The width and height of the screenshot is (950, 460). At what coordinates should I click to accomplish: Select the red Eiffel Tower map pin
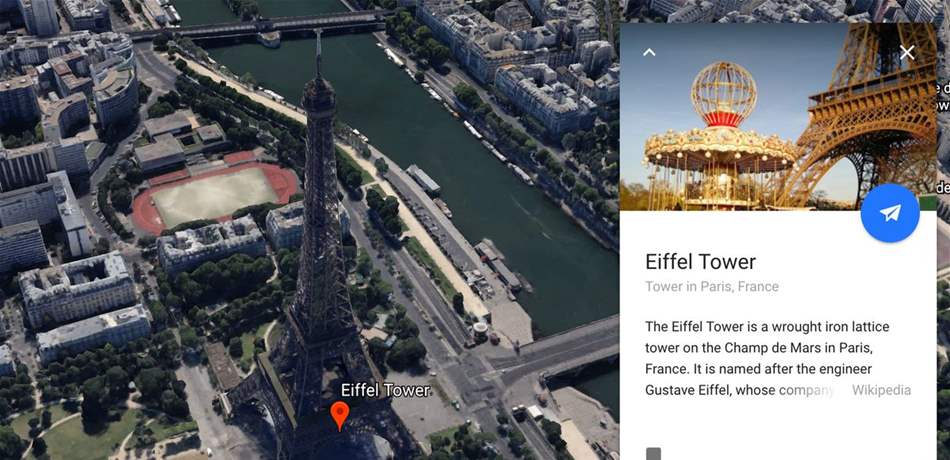click(340, 415)
